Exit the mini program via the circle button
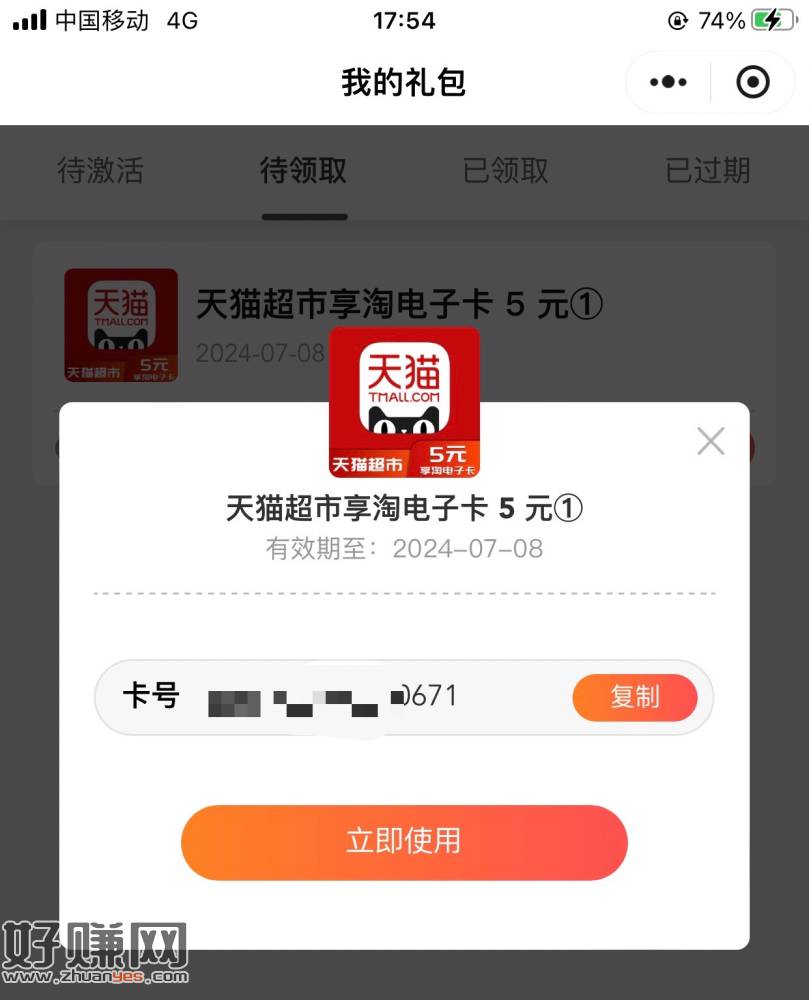809x1000 pixels. point(753,82)
